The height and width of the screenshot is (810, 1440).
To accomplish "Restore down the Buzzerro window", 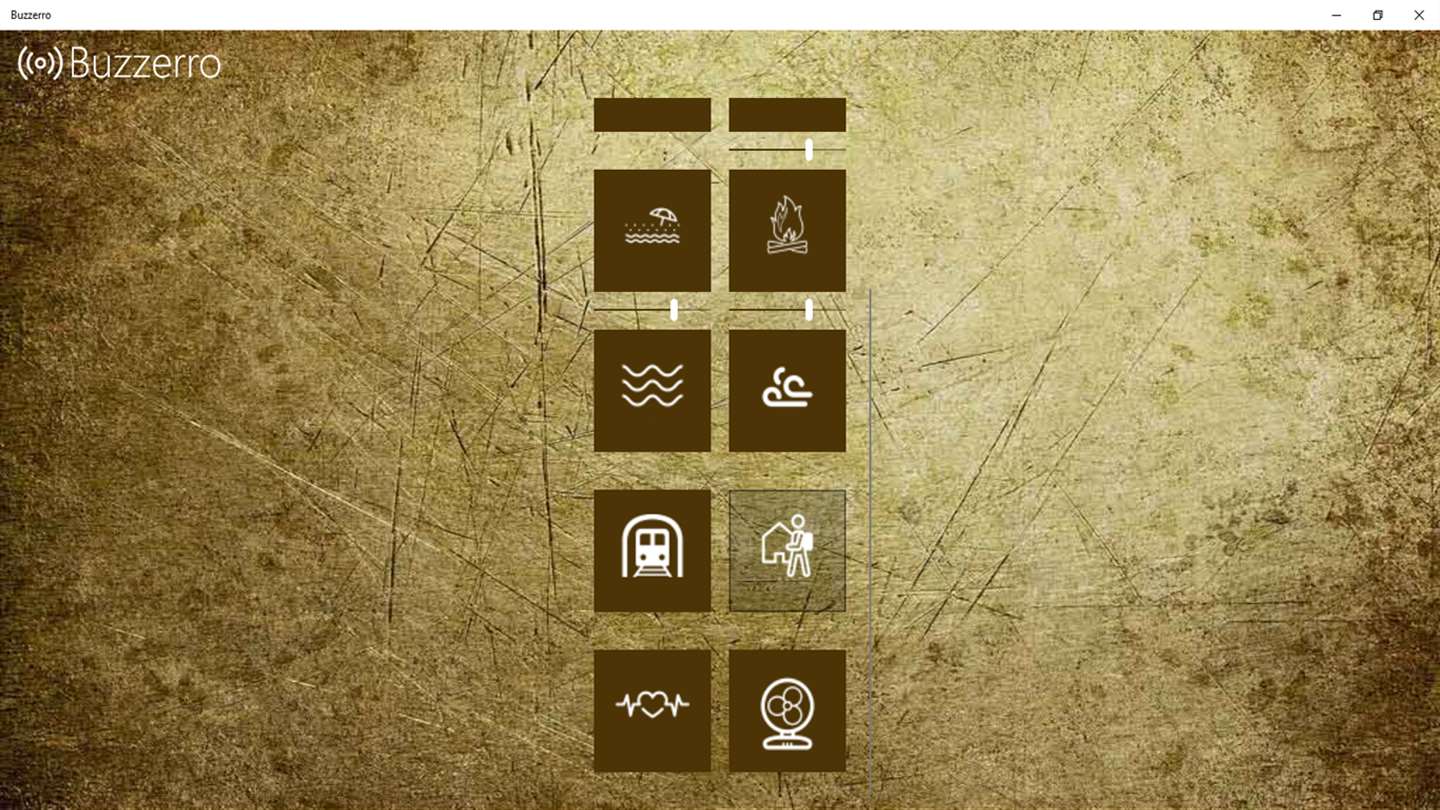I will click(1377, 15).
